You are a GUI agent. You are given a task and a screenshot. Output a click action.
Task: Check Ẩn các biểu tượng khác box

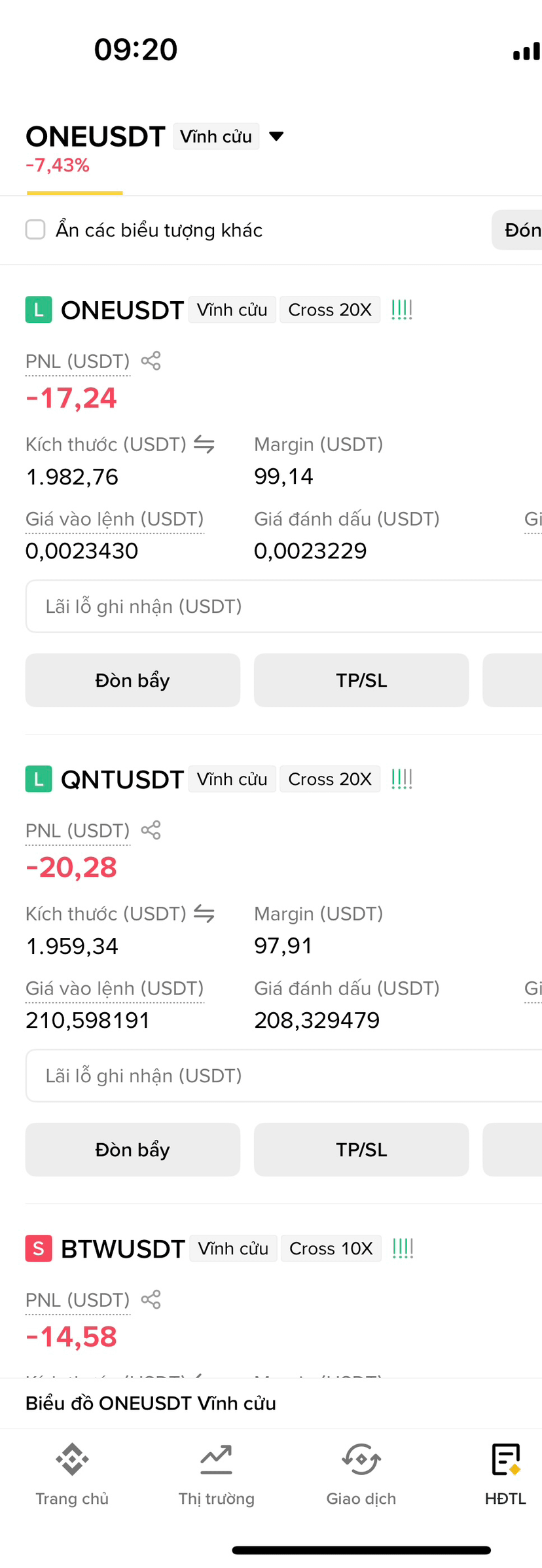coord(35,230)
